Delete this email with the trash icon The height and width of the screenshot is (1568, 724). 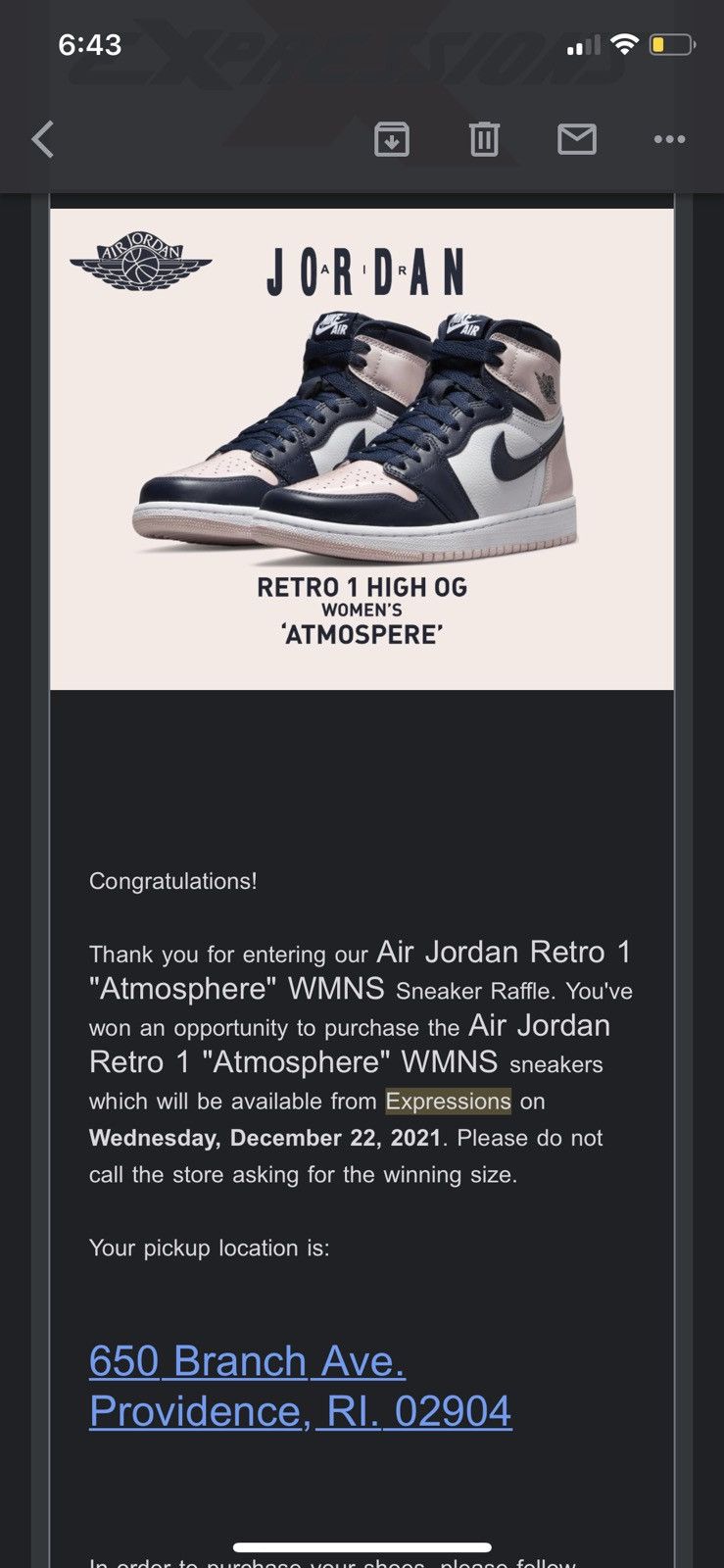point(484,139)
